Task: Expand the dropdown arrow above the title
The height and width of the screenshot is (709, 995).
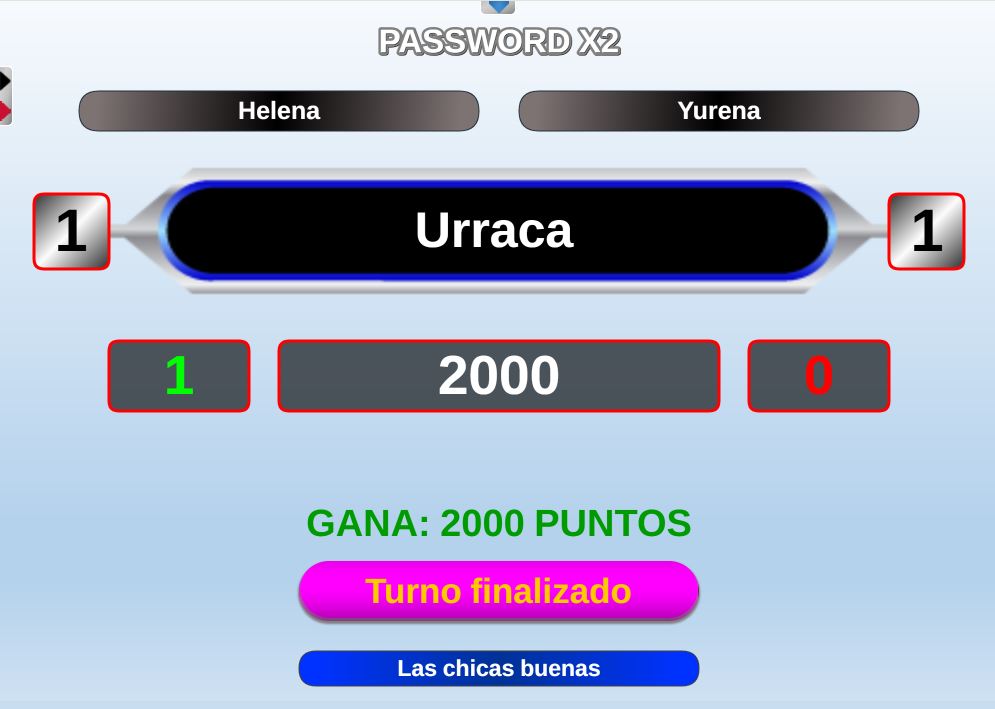Action: [497, 6]
